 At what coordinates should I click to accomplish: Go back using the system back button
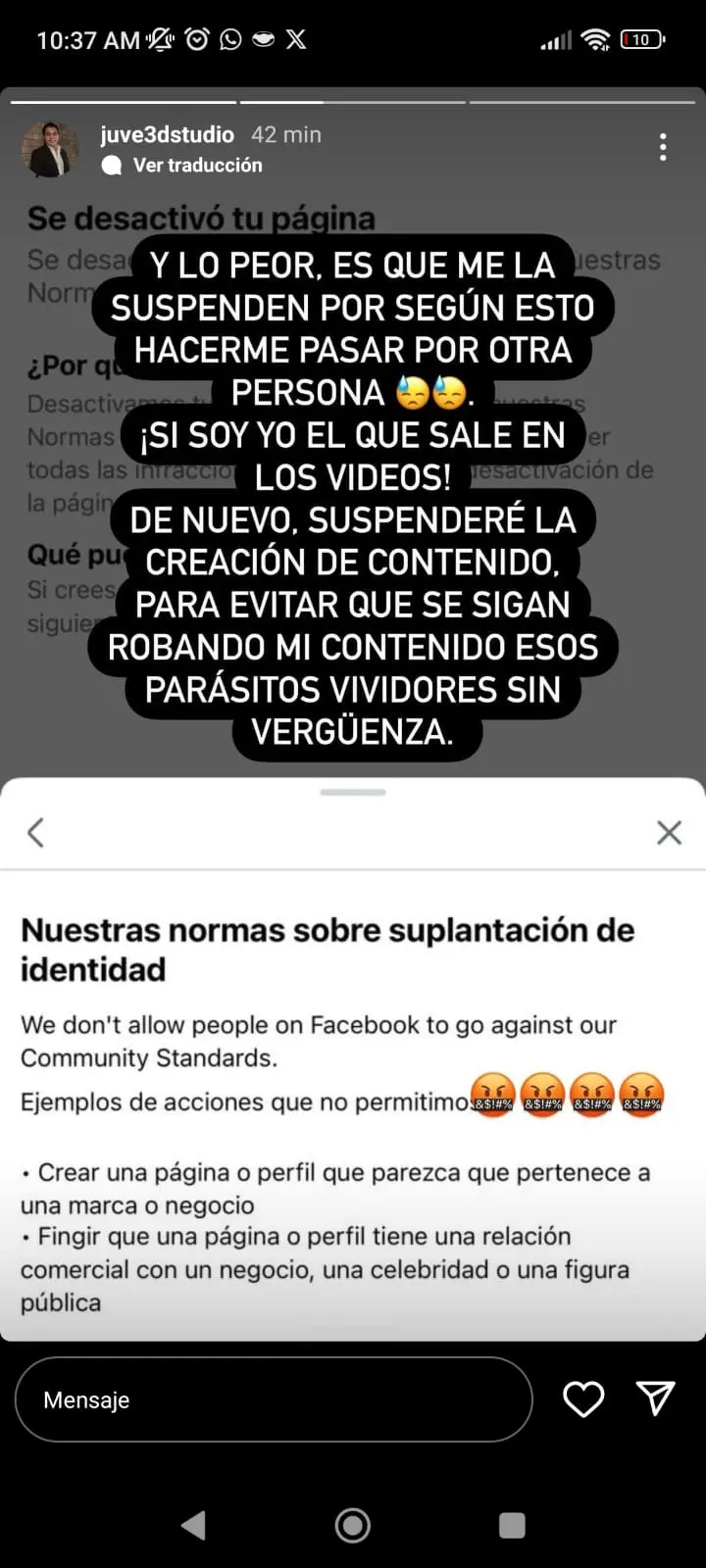194,1525
